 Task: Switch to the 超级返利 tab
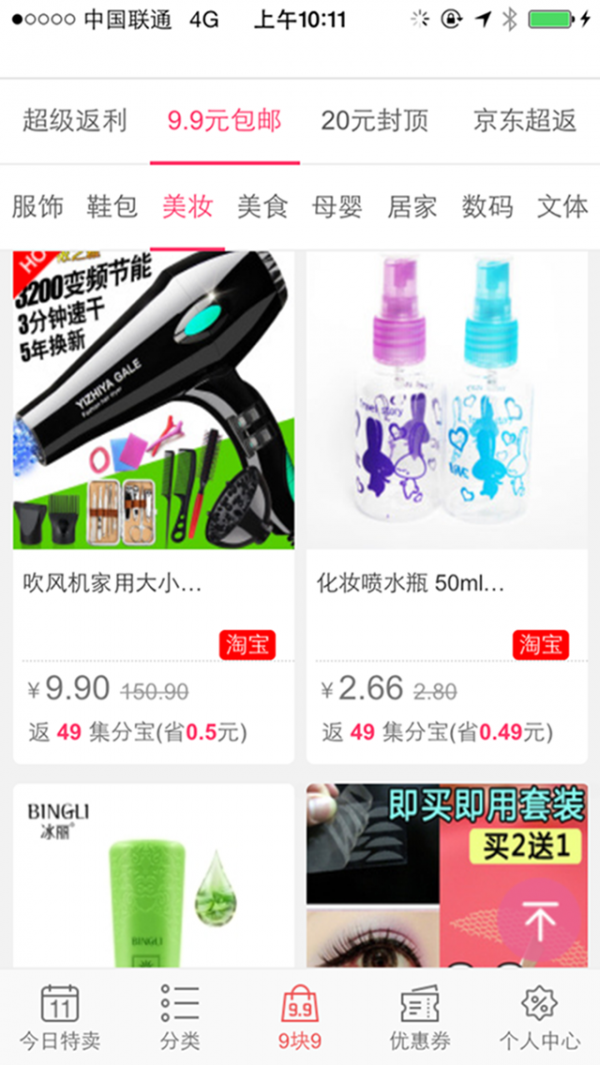[x=75, y=122]
